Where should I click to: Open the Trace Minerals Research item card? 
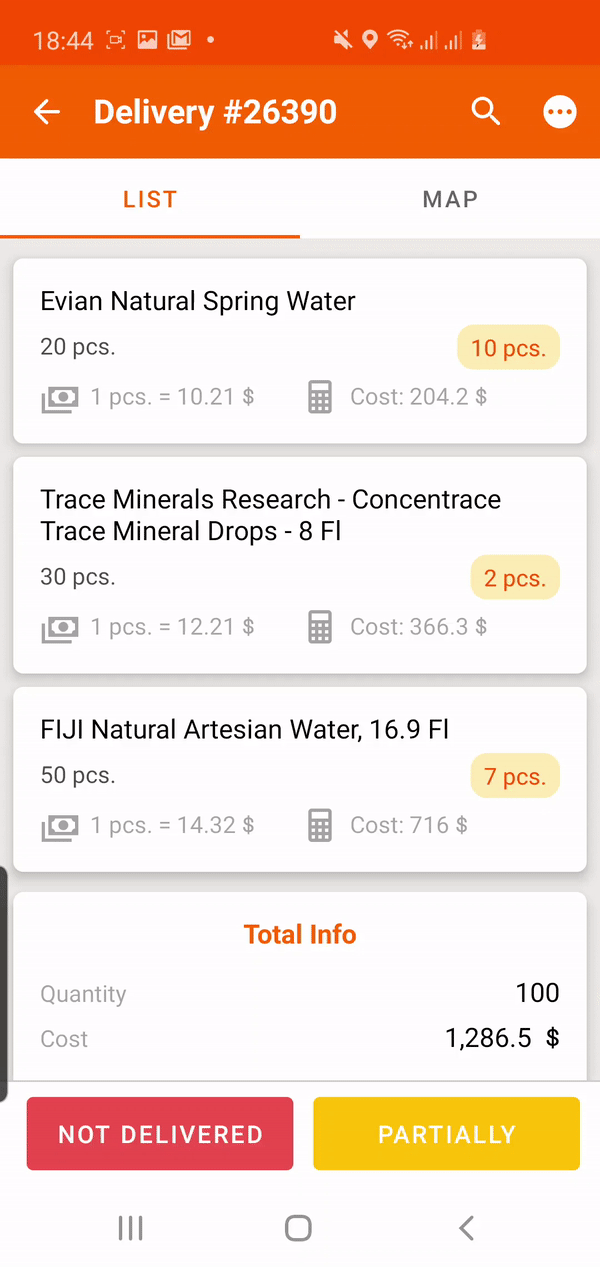tap(299, 565)
